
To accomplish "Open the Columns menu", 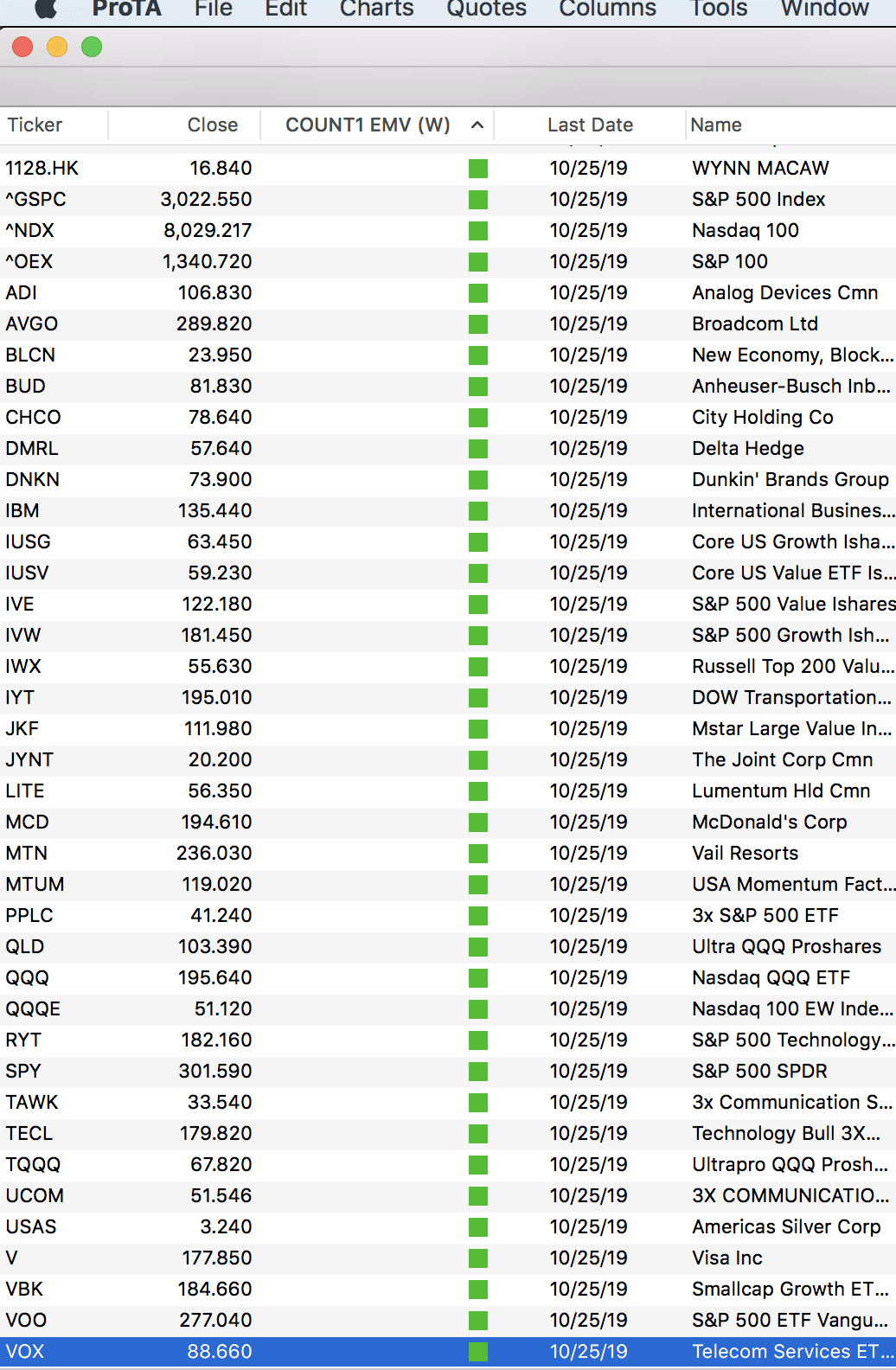I will pos(607,9).
